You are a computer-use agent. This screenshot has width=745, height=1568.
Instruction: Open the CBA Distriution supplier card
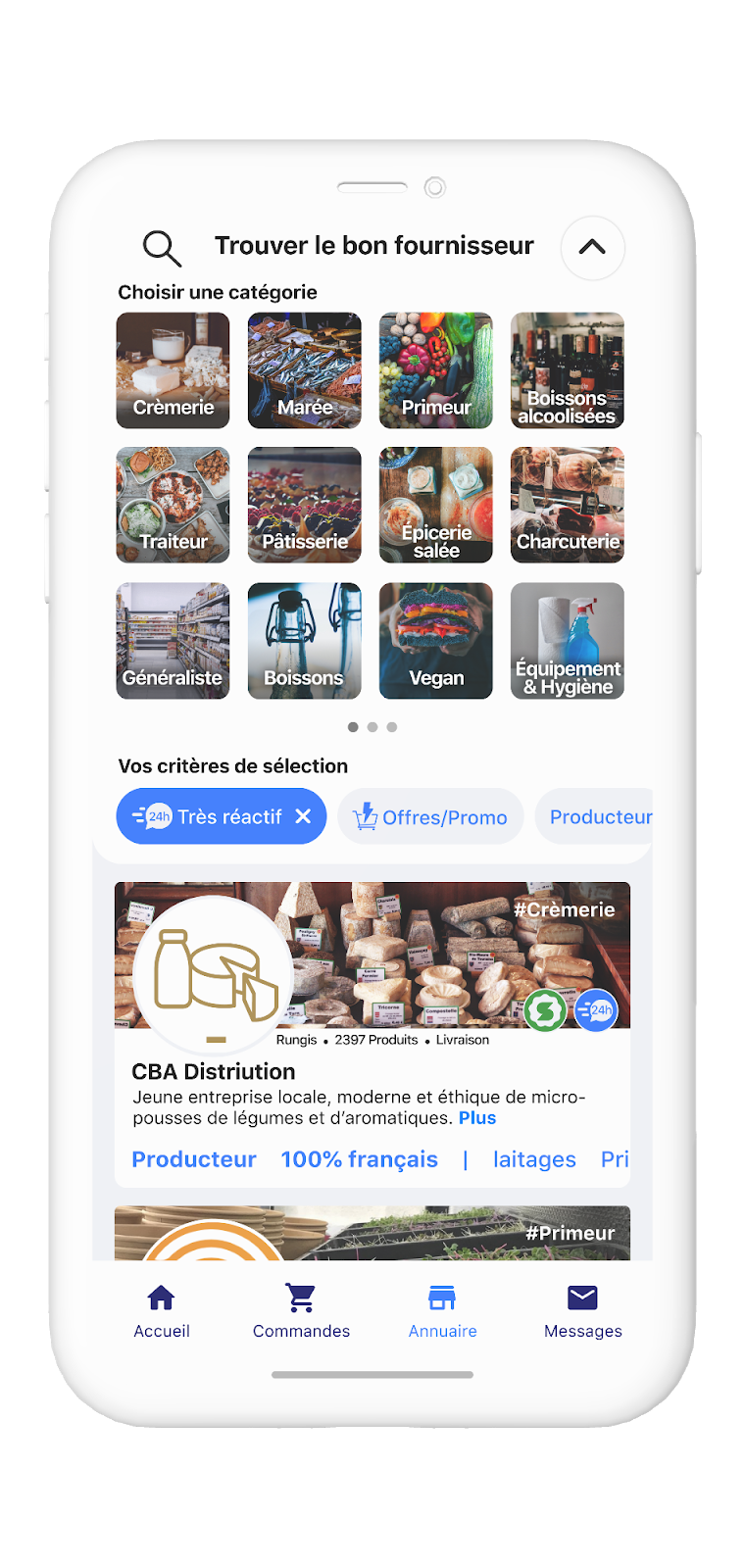tap(214, 1071)
